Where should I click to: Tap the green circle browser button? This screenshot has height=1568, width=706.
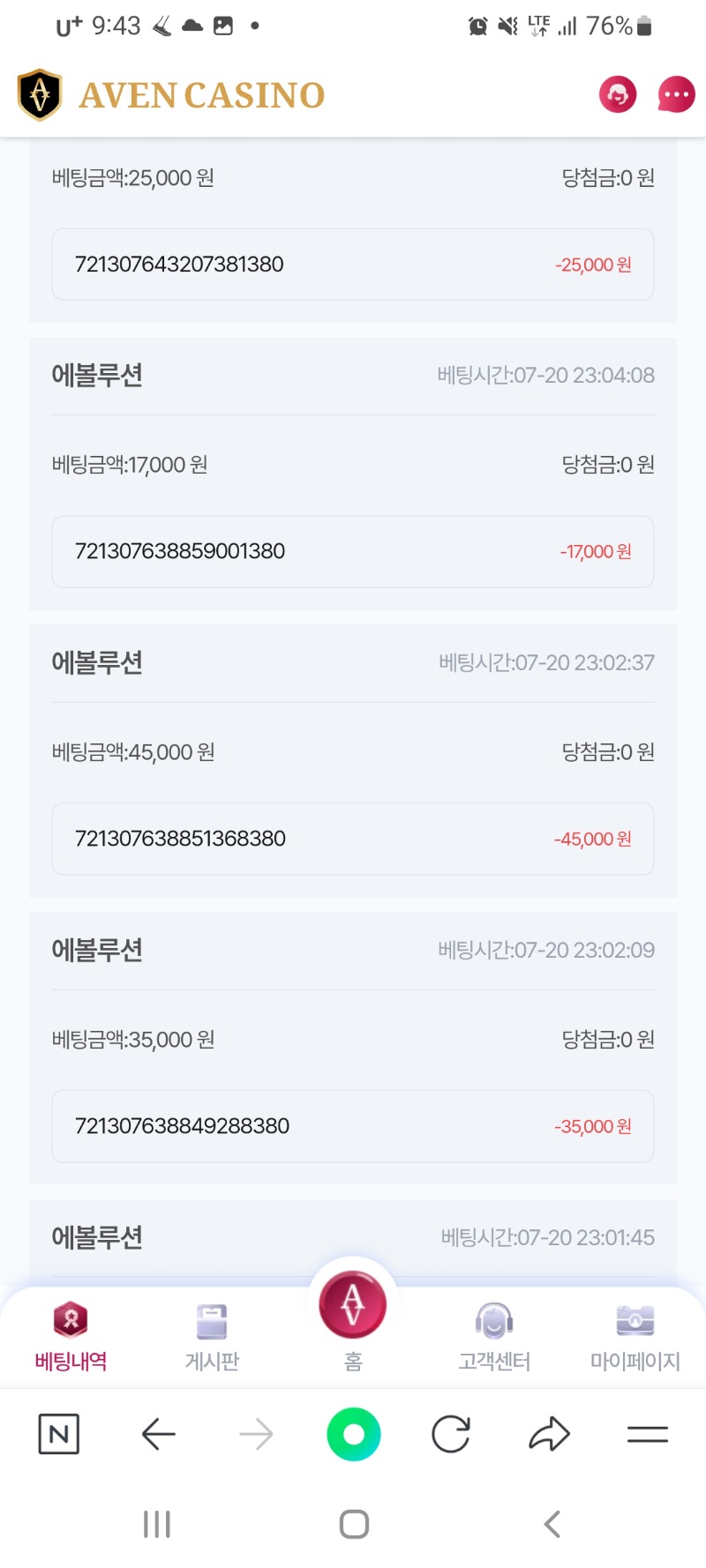click(x=354, y=1434)
